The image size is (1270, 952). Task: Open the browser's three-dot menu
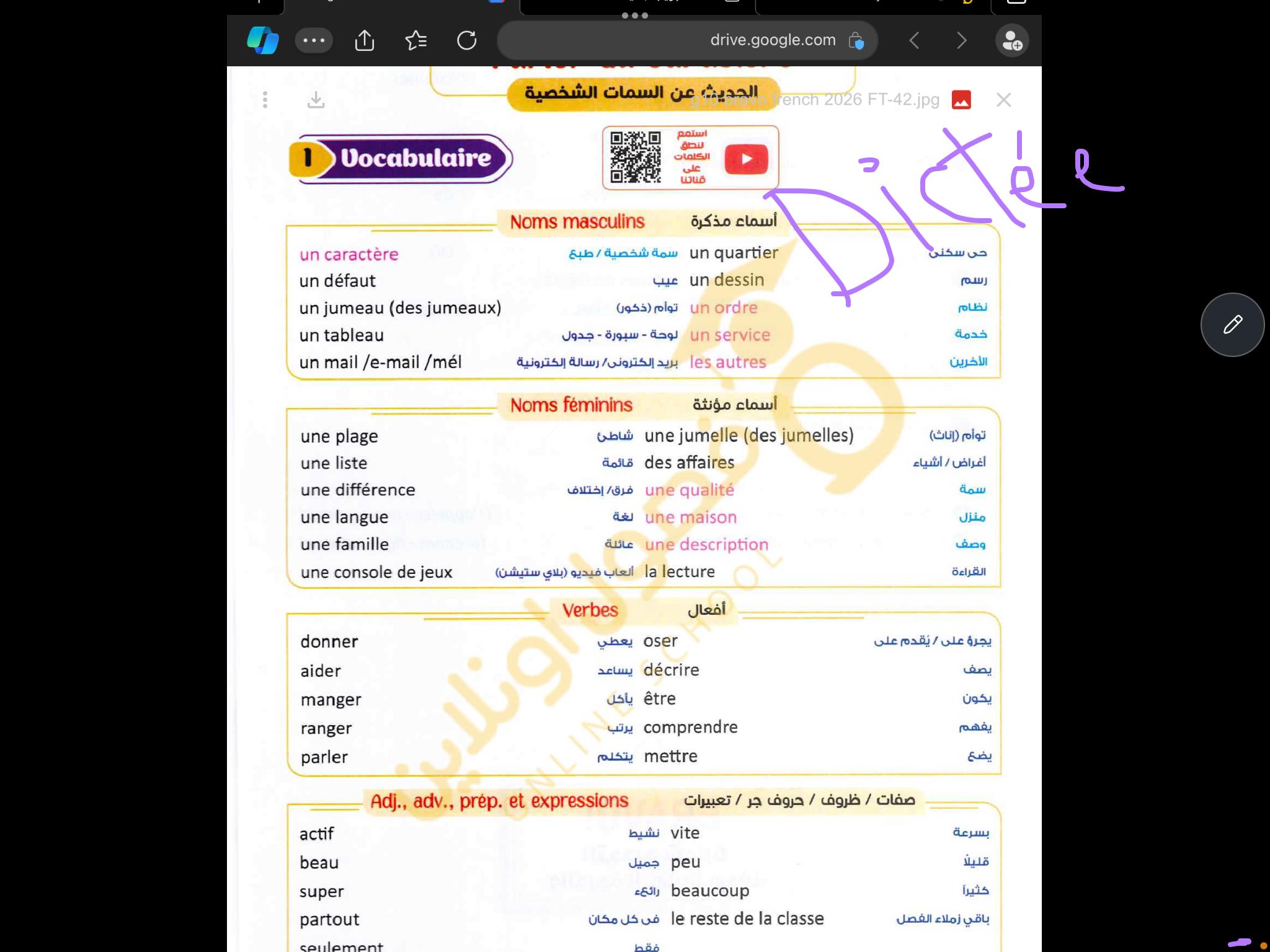(x=314, y=41)
